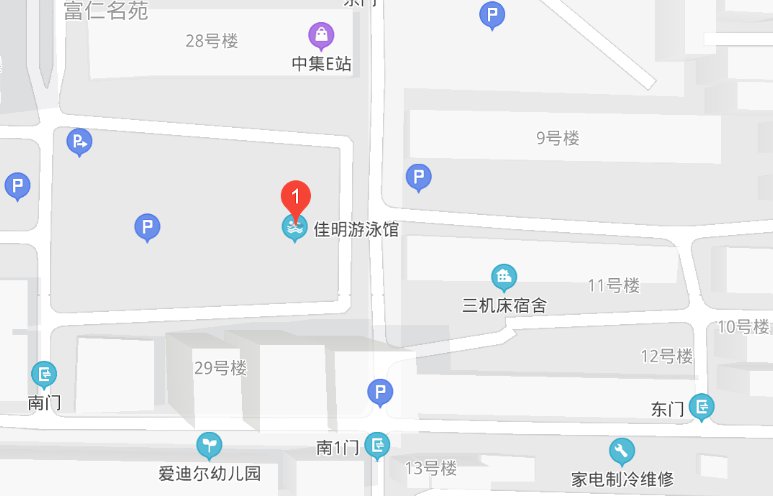
Task: Select the 南门 gate marker
Action: 44,375
